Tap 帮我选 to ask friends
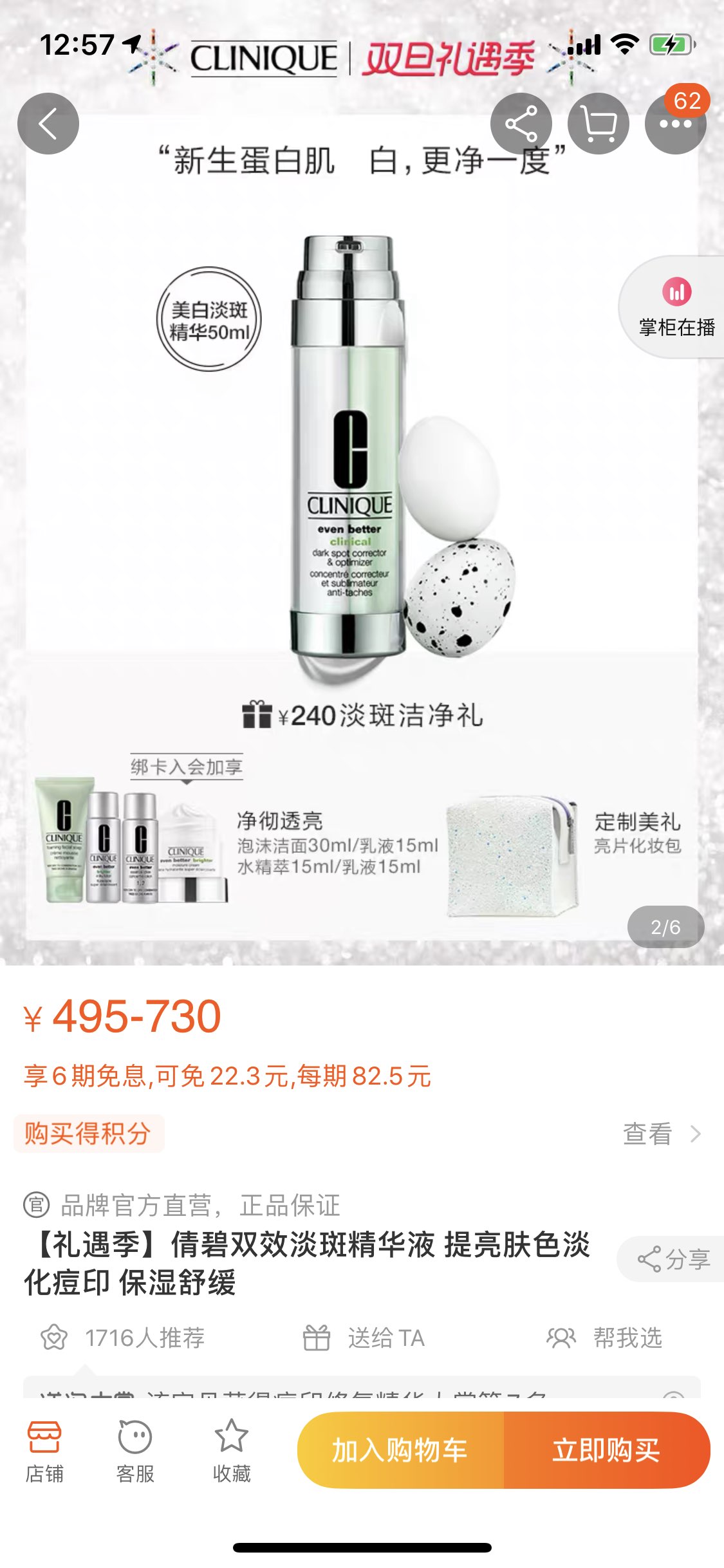 [605, 1338]
